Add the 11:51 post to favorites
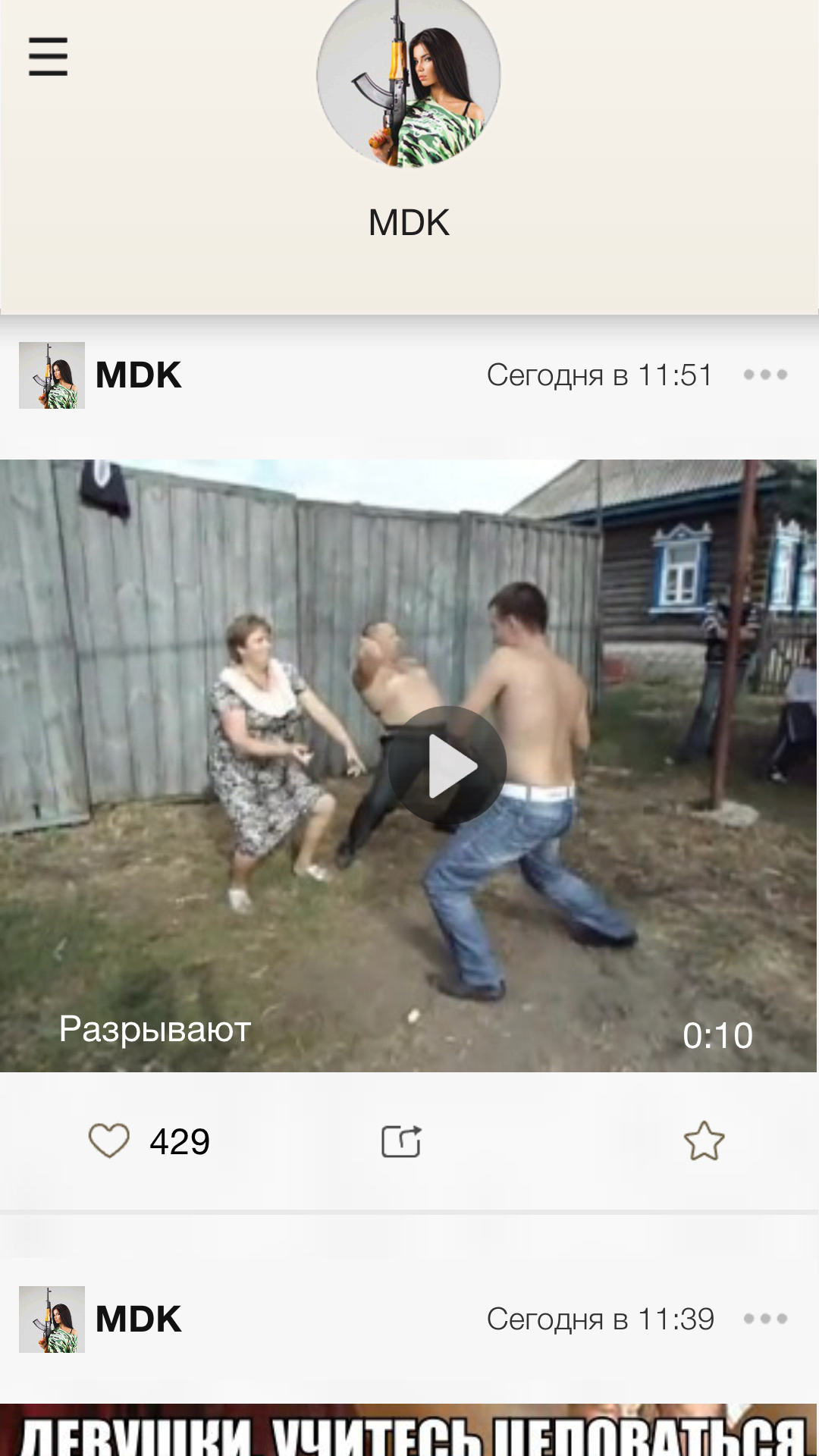Image resolution: width=819 pixels, height=1456 pixels. [704, 1141]
